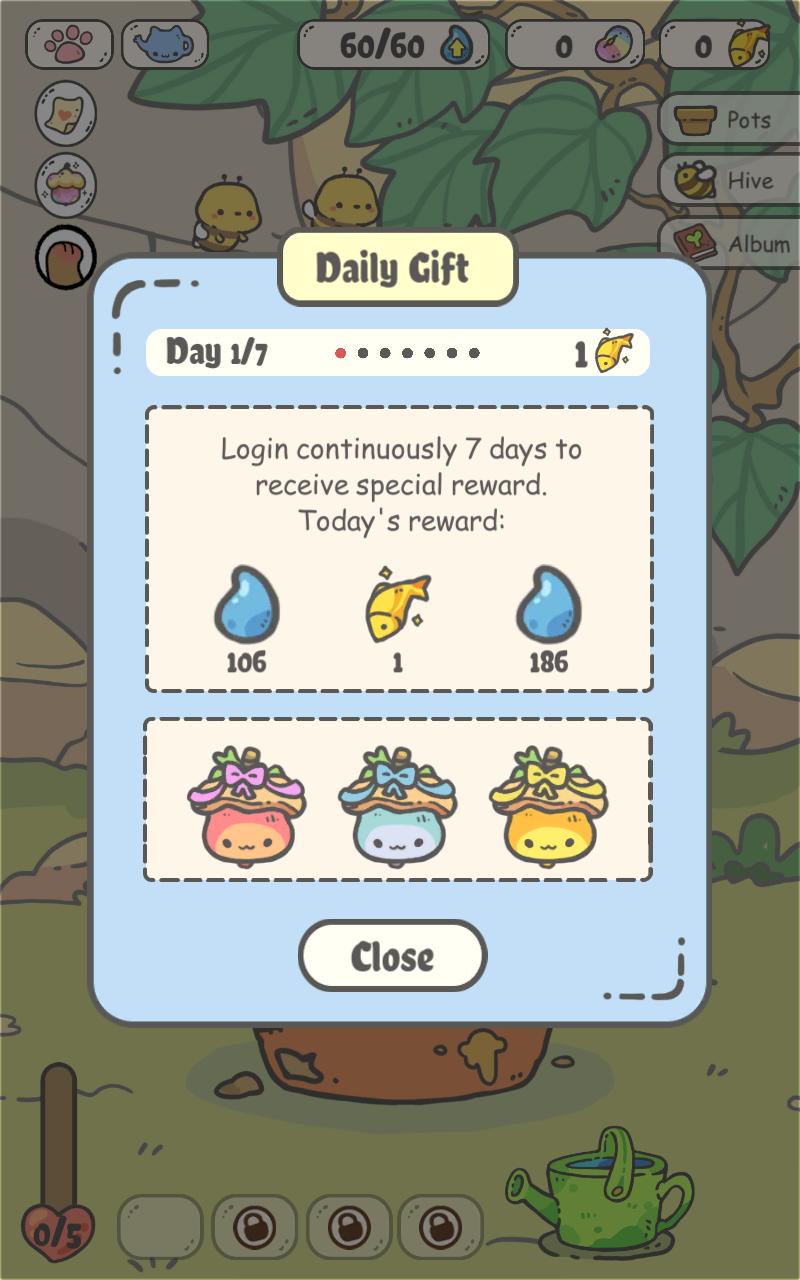Tap the cat paw circle icon

pos(66,257)
